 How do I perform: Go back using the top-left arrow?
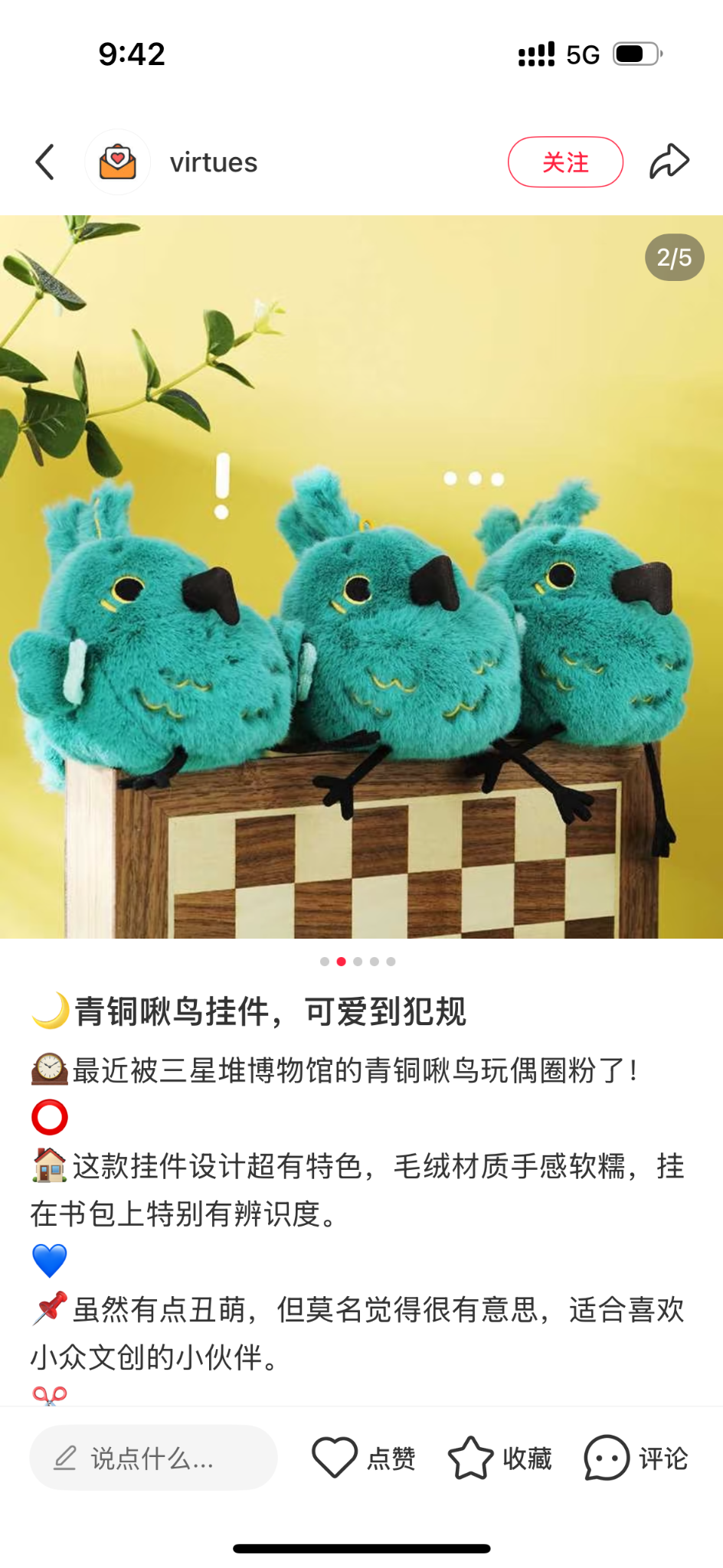click(x=45, y=162)
